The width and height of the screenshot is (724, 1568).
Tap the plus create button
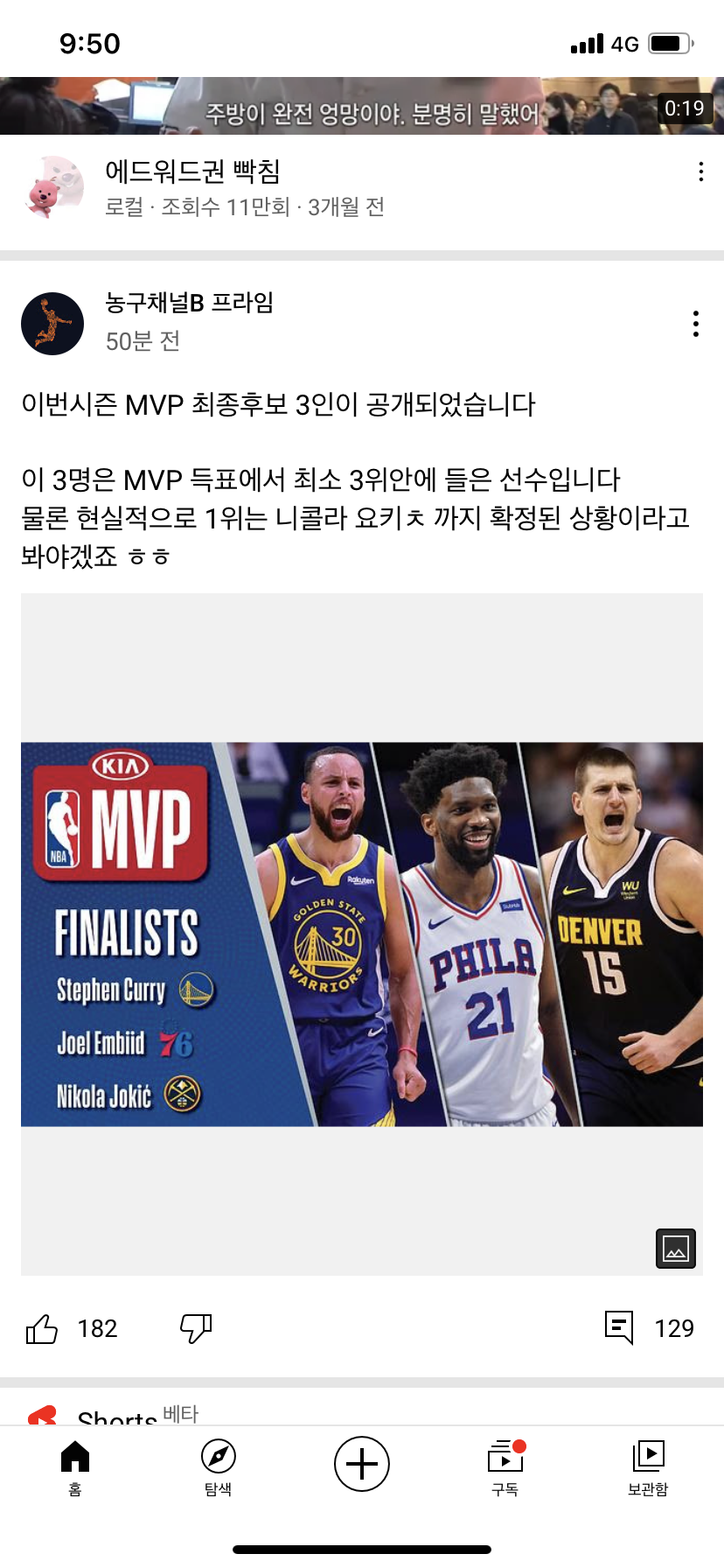click(362, 1464)
